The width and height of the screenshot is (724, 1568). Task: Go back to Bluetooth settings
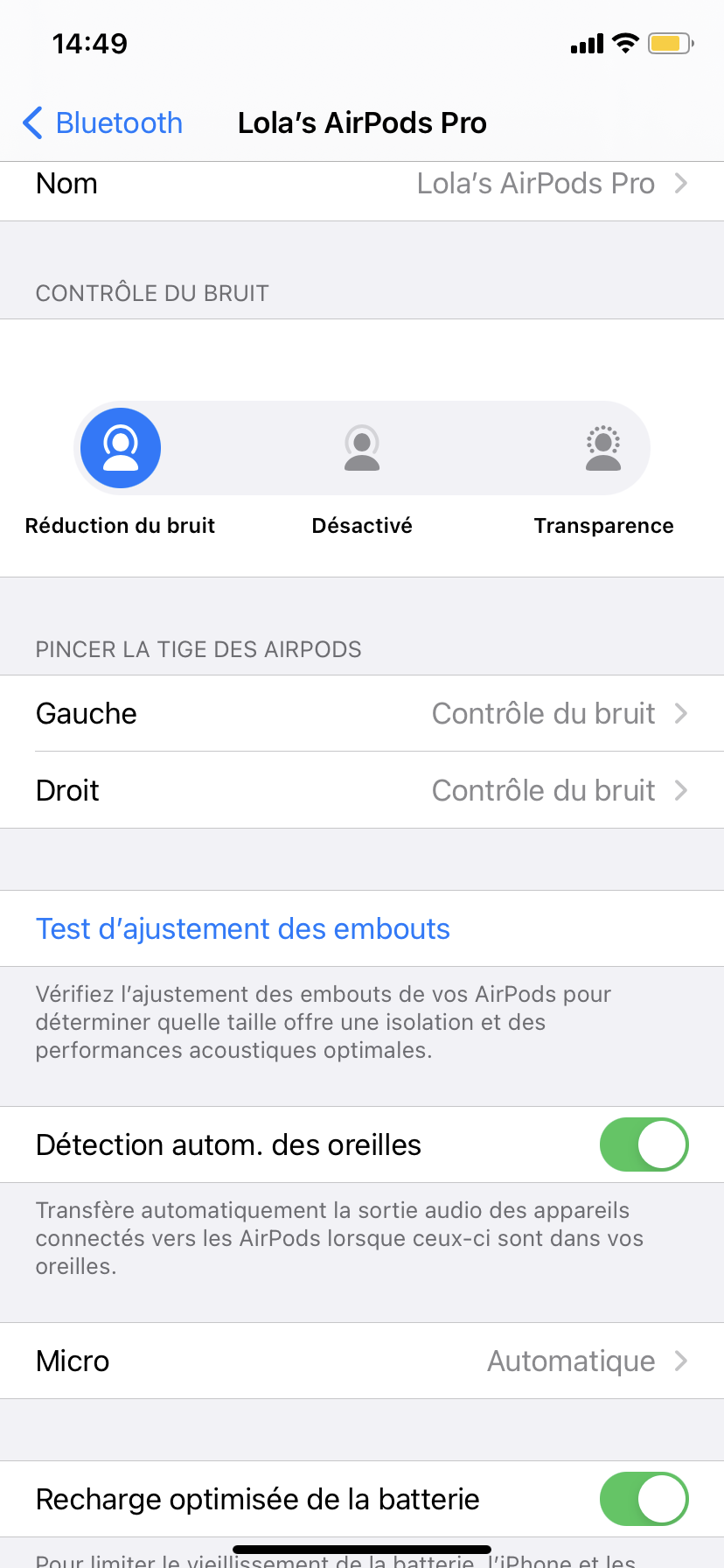click(102, 123)
